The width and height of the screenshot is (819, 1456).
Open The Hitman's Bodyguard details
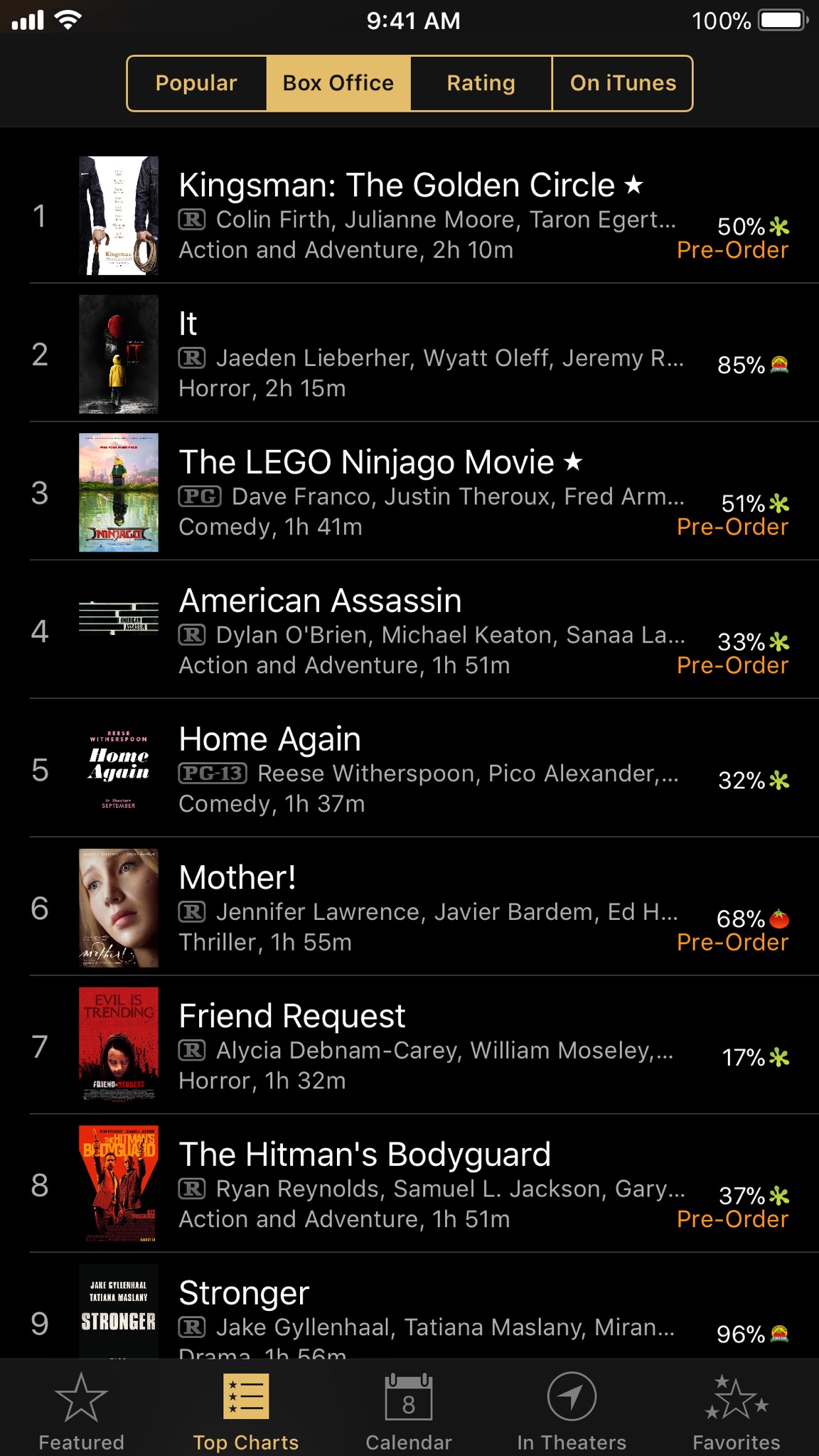pyautogui.click(x=409, y=1184)
